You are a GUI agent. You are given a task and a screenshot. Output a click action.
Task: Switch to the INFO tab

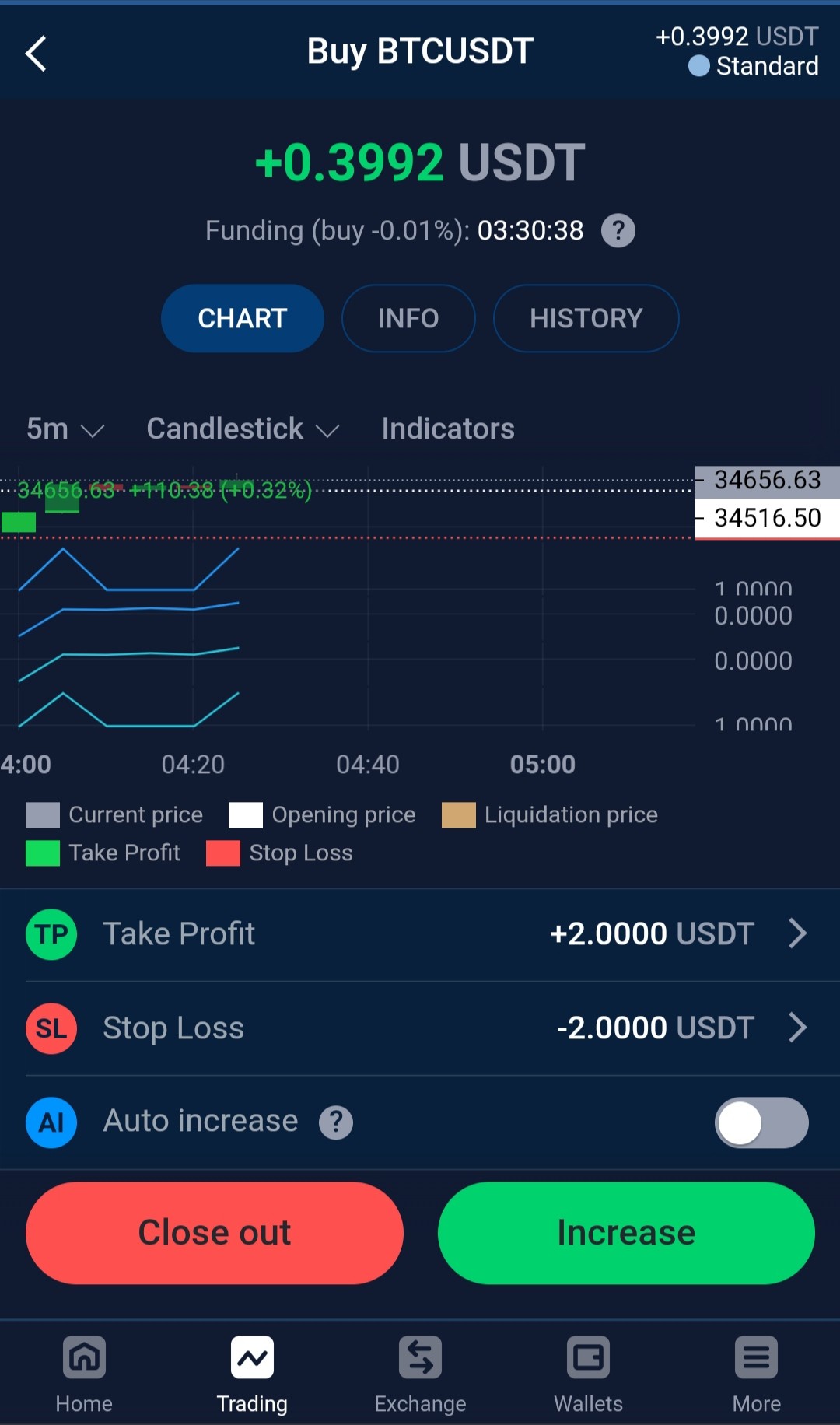pyautogui.click(x=408, y=318)
